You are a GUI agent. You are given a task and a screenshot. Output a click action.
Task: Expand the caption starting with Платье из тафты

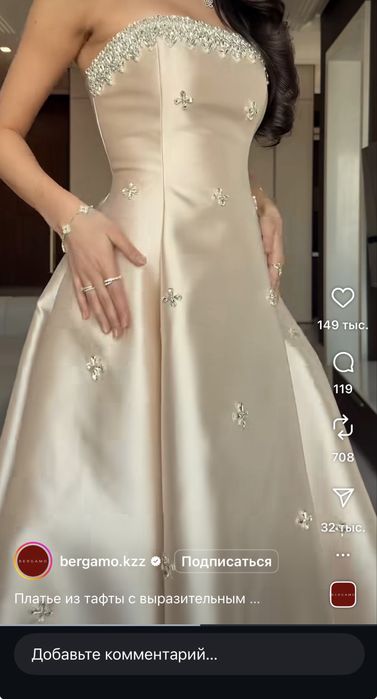coord(137,599)
